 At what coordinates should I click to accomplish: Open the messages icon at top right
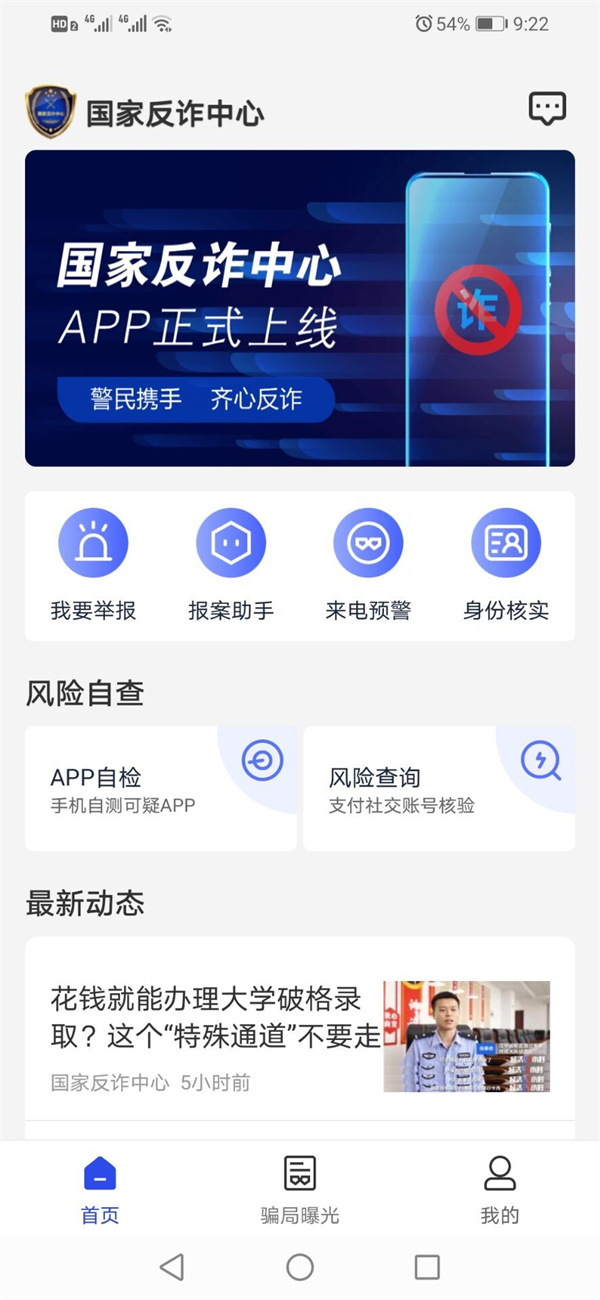point(547,109)
